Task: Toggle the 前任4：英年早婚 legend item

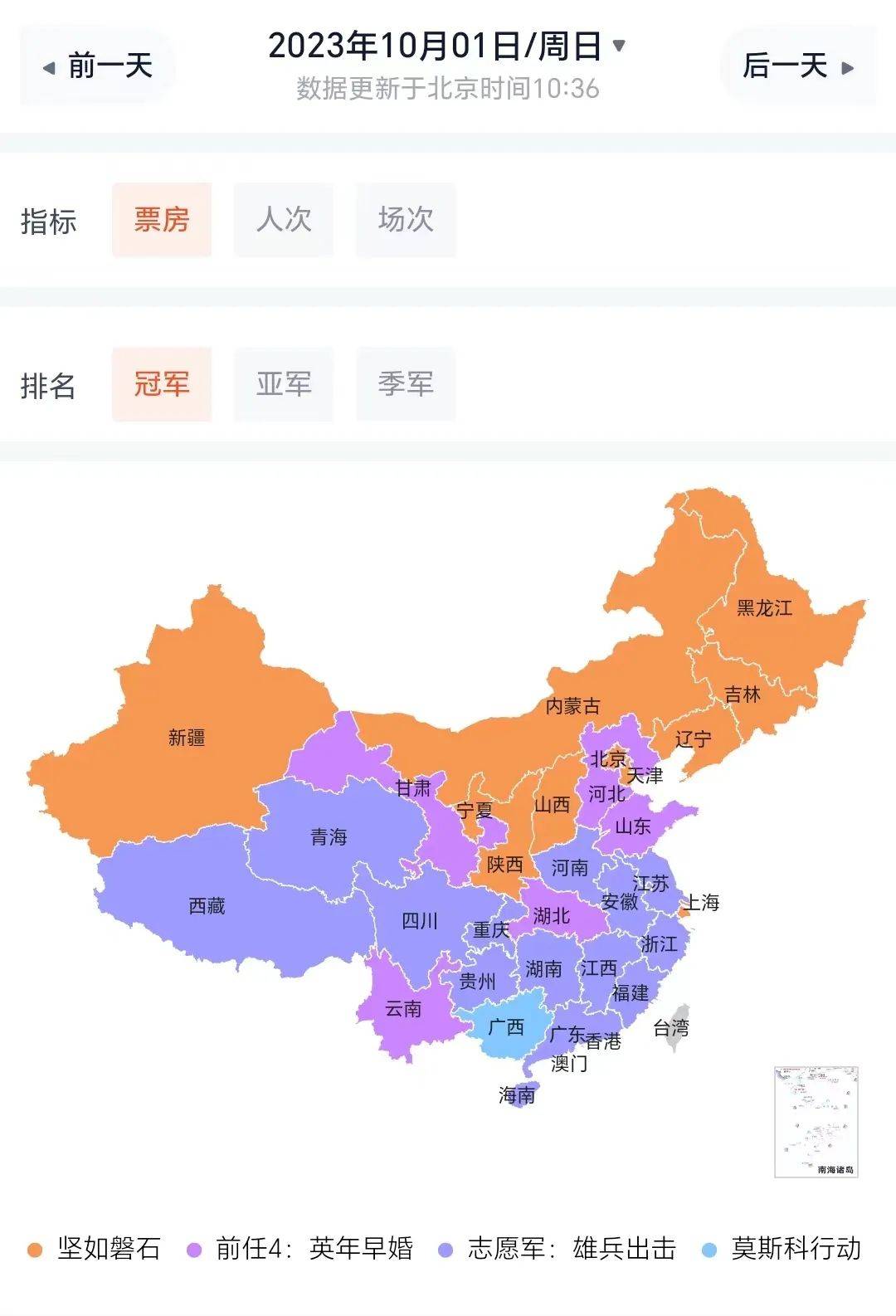Action: 300,1248
